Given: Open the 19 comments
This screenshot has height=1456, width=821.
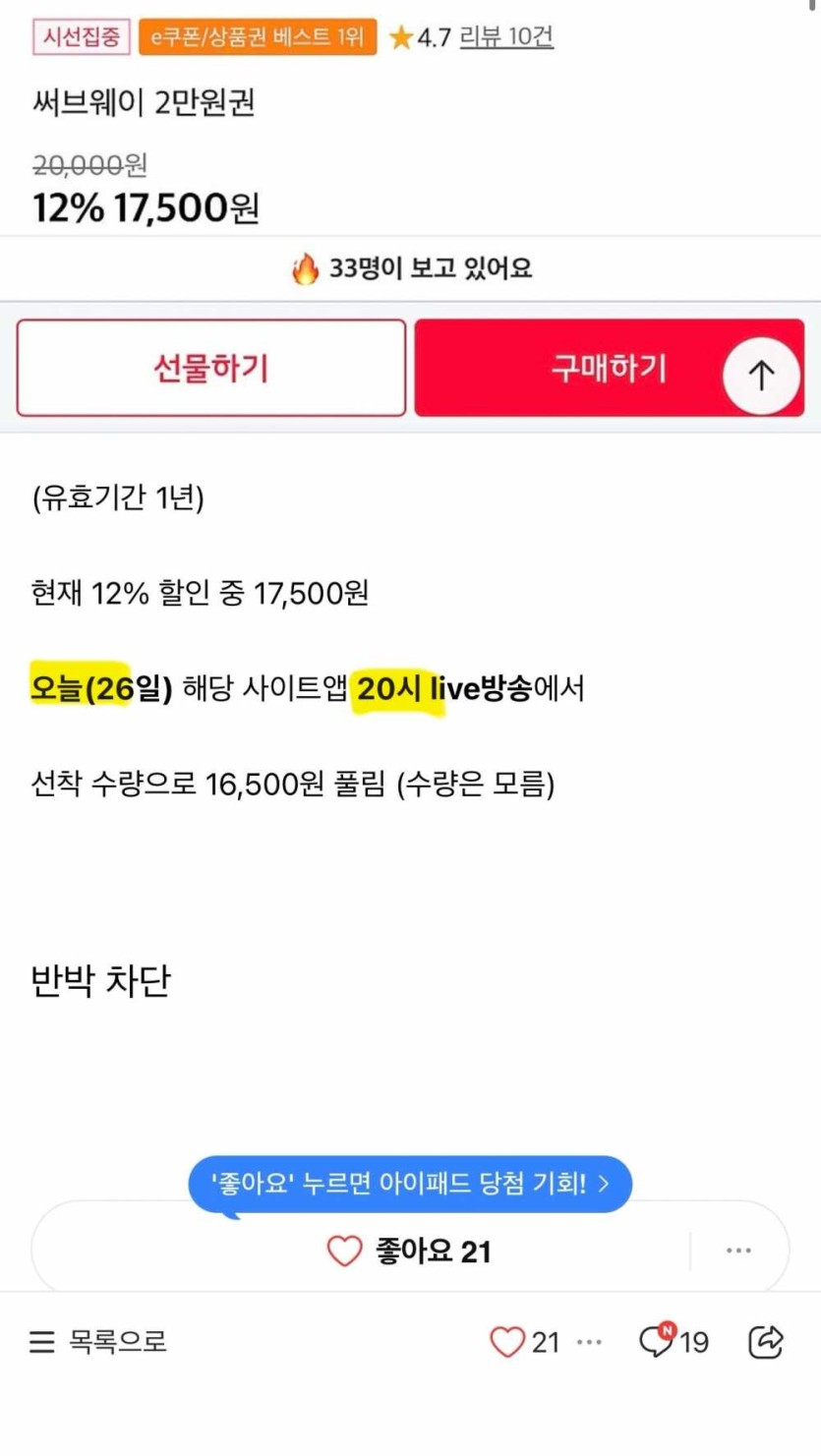Looking at the screenshot, I should [674, 1342].
